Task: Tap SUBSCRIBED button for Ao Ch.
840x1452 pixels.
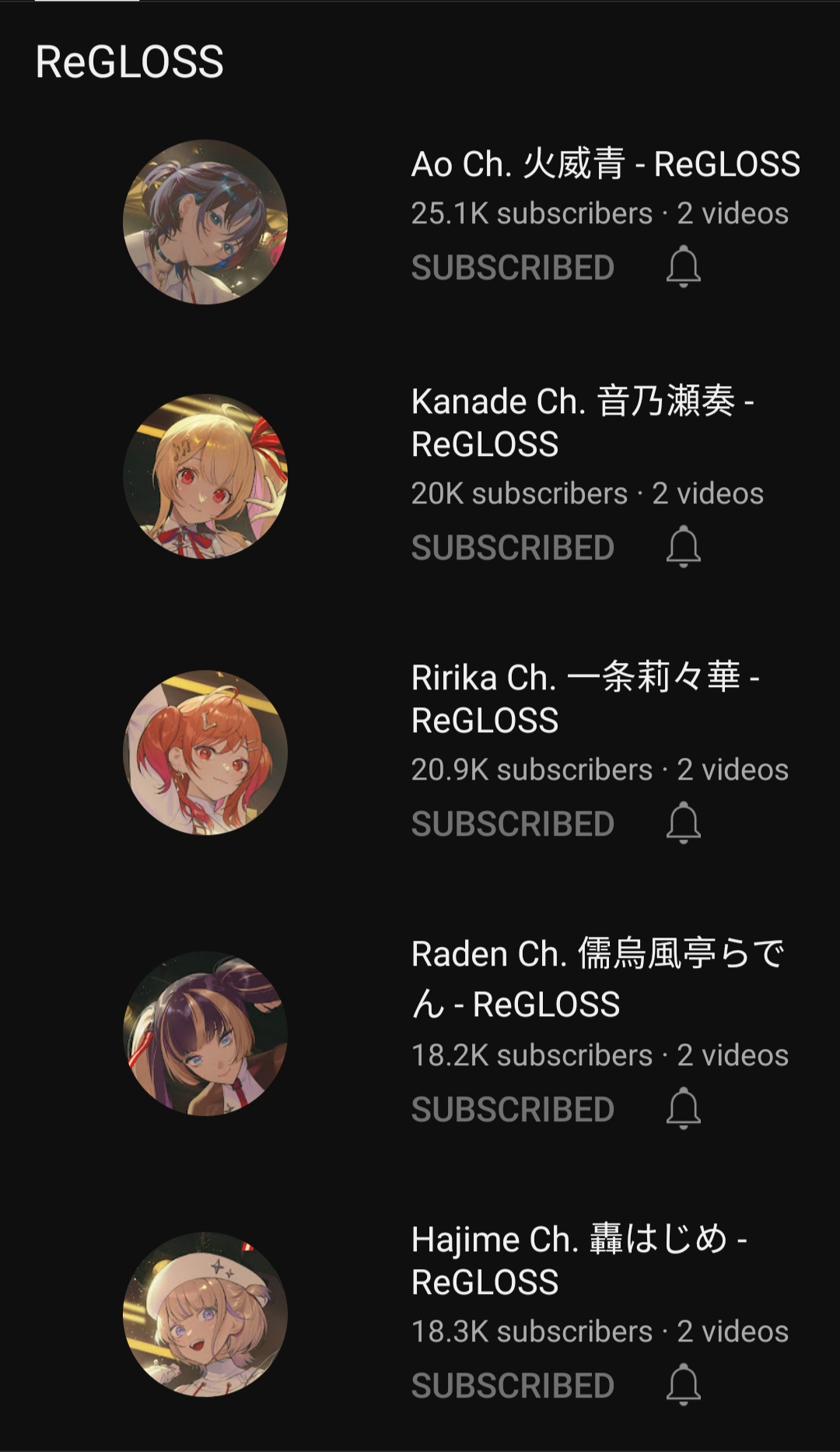Action: pyautogui.click(x=513, y=268)
